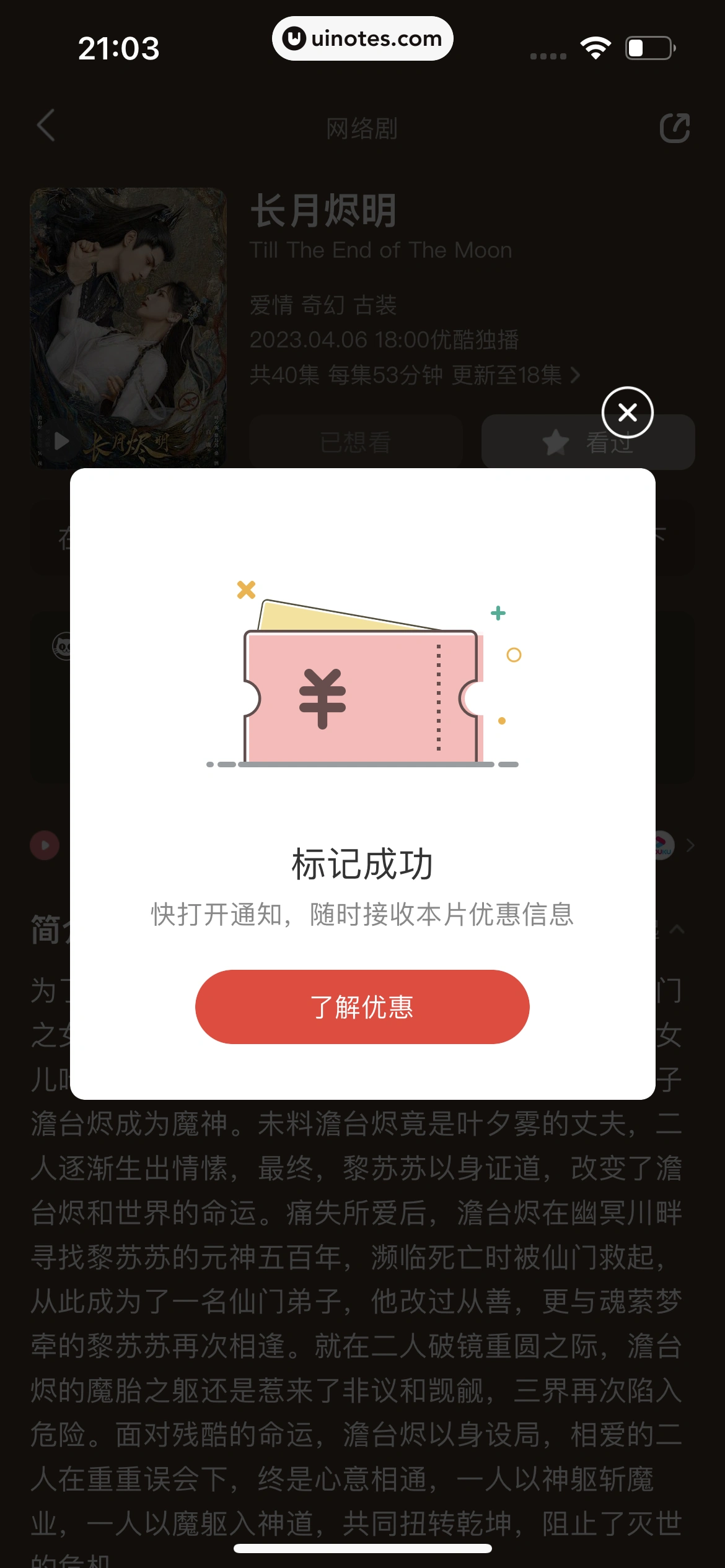Tap the back arrow at top left
Screen dimensions: 725x1568
tap(45, 126)
